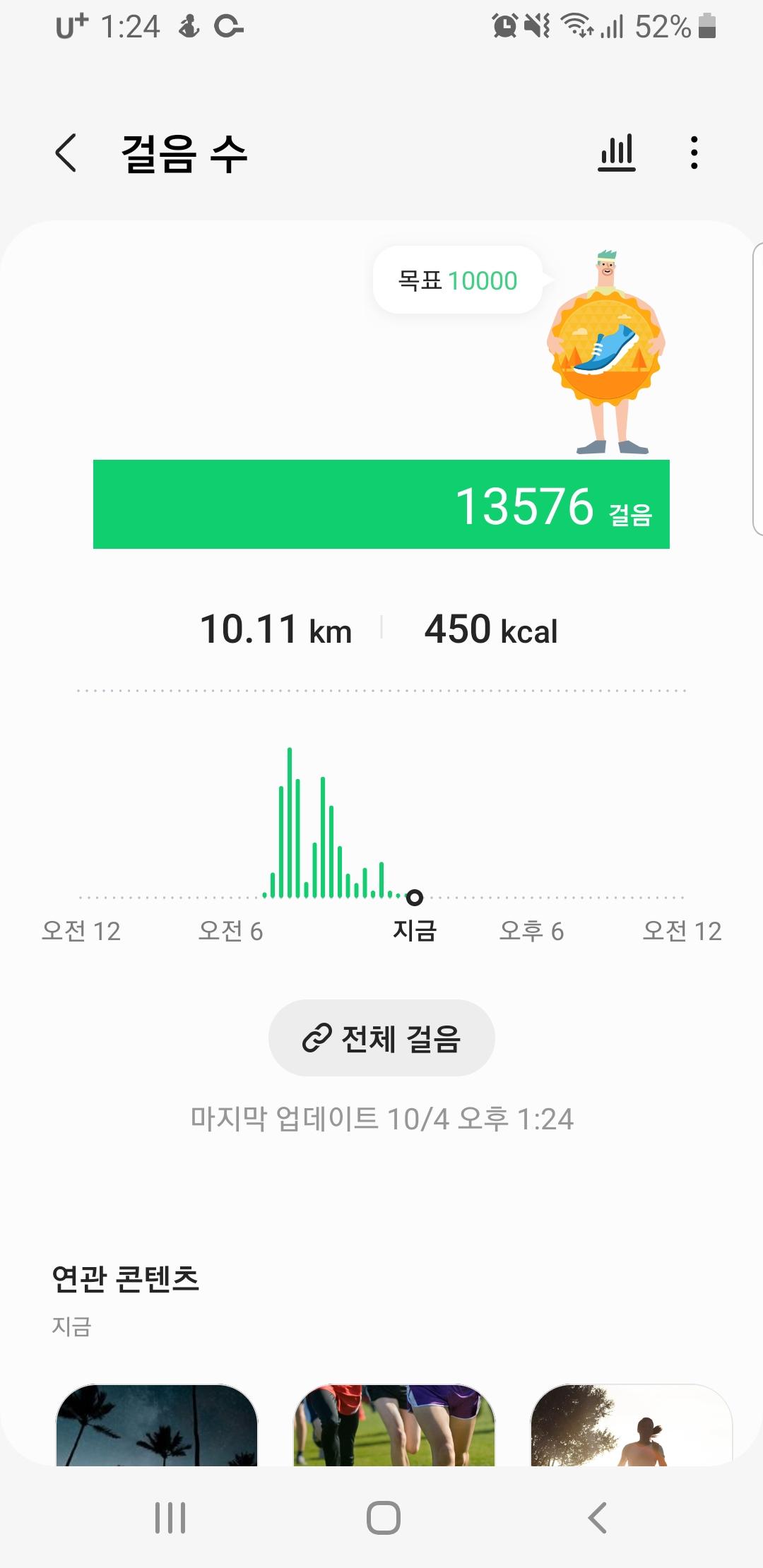763x1568 pixels.
Task: Open the recent apps view
Action: pyautogui.click(x=170, y=1517)
